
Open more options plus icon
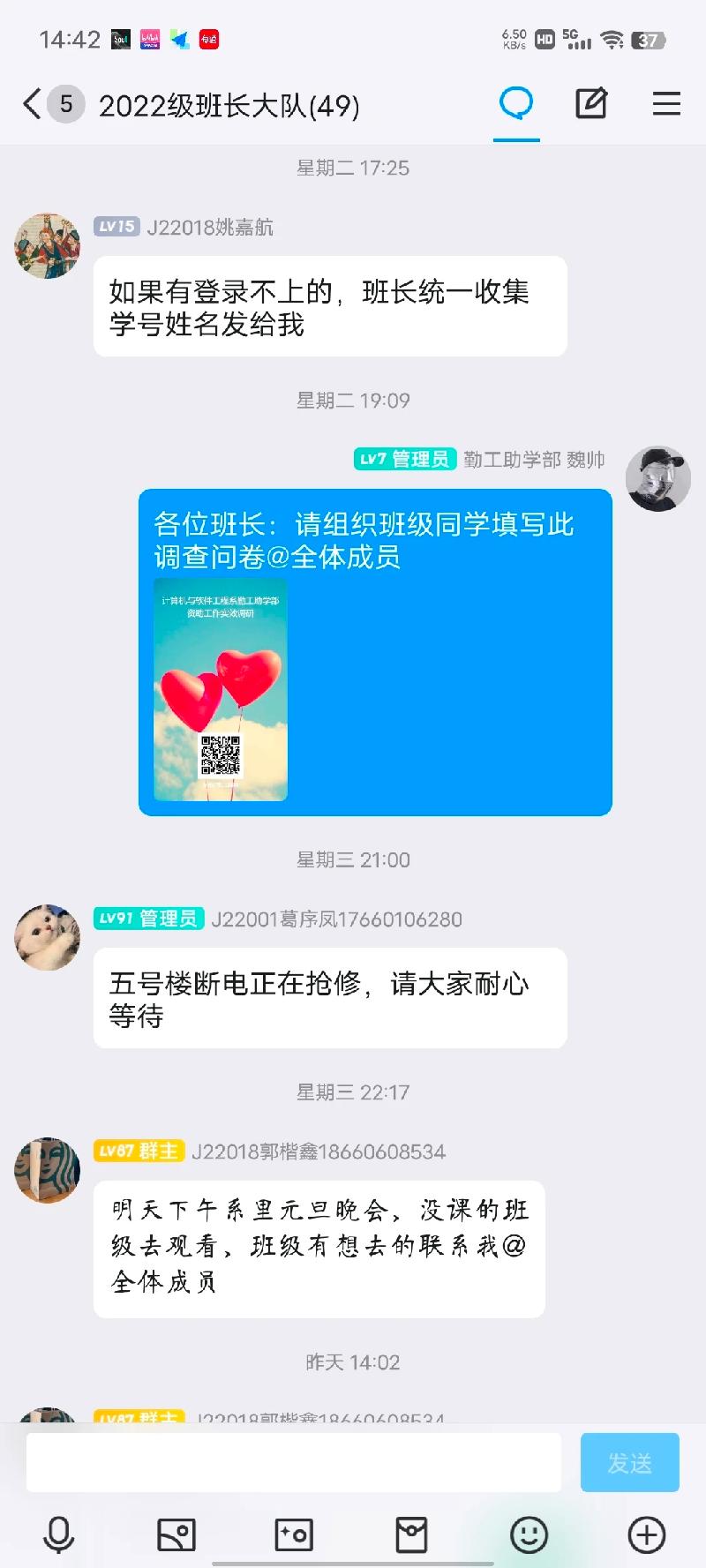pyautogui.click(x=647, y=1535)
